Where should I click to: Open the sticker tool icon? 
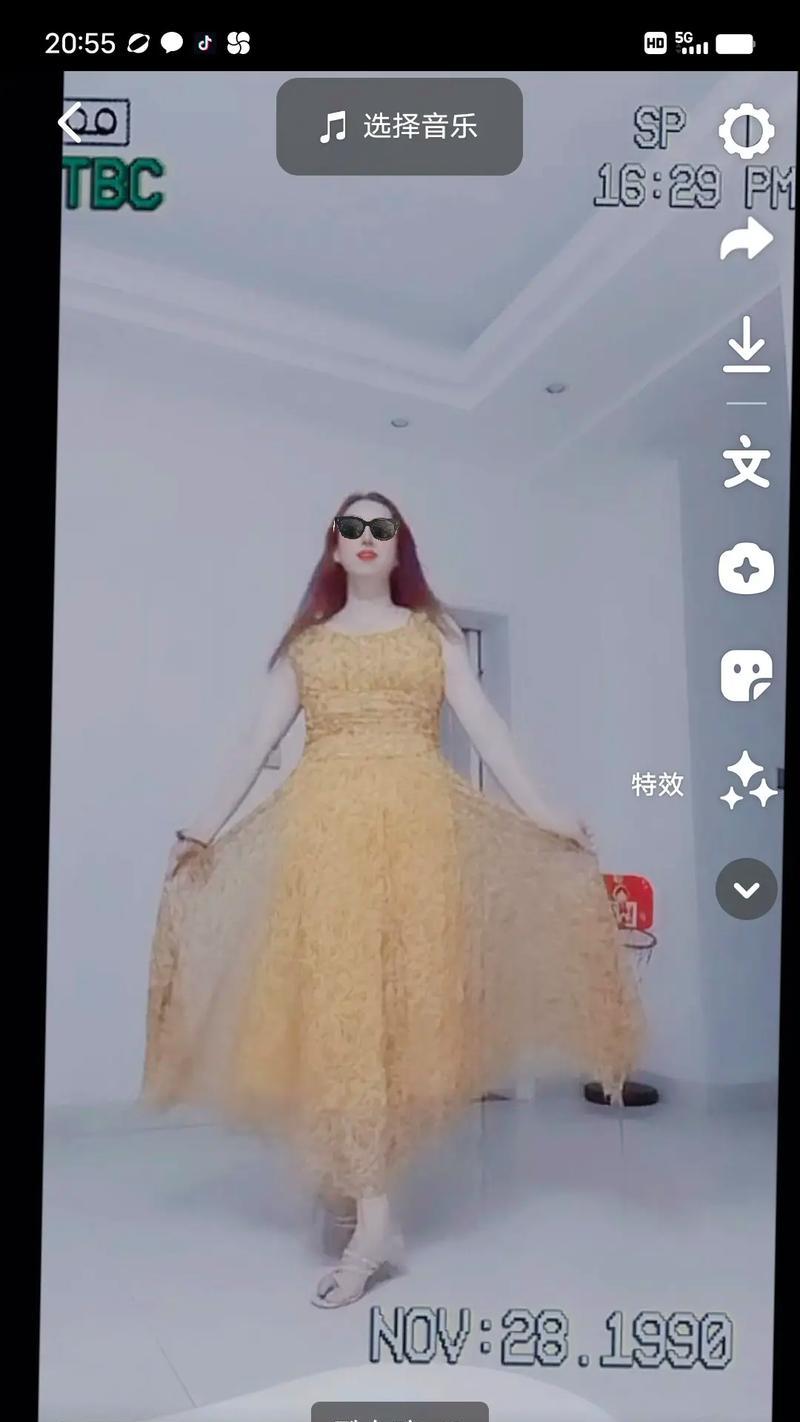coord(746,676)
